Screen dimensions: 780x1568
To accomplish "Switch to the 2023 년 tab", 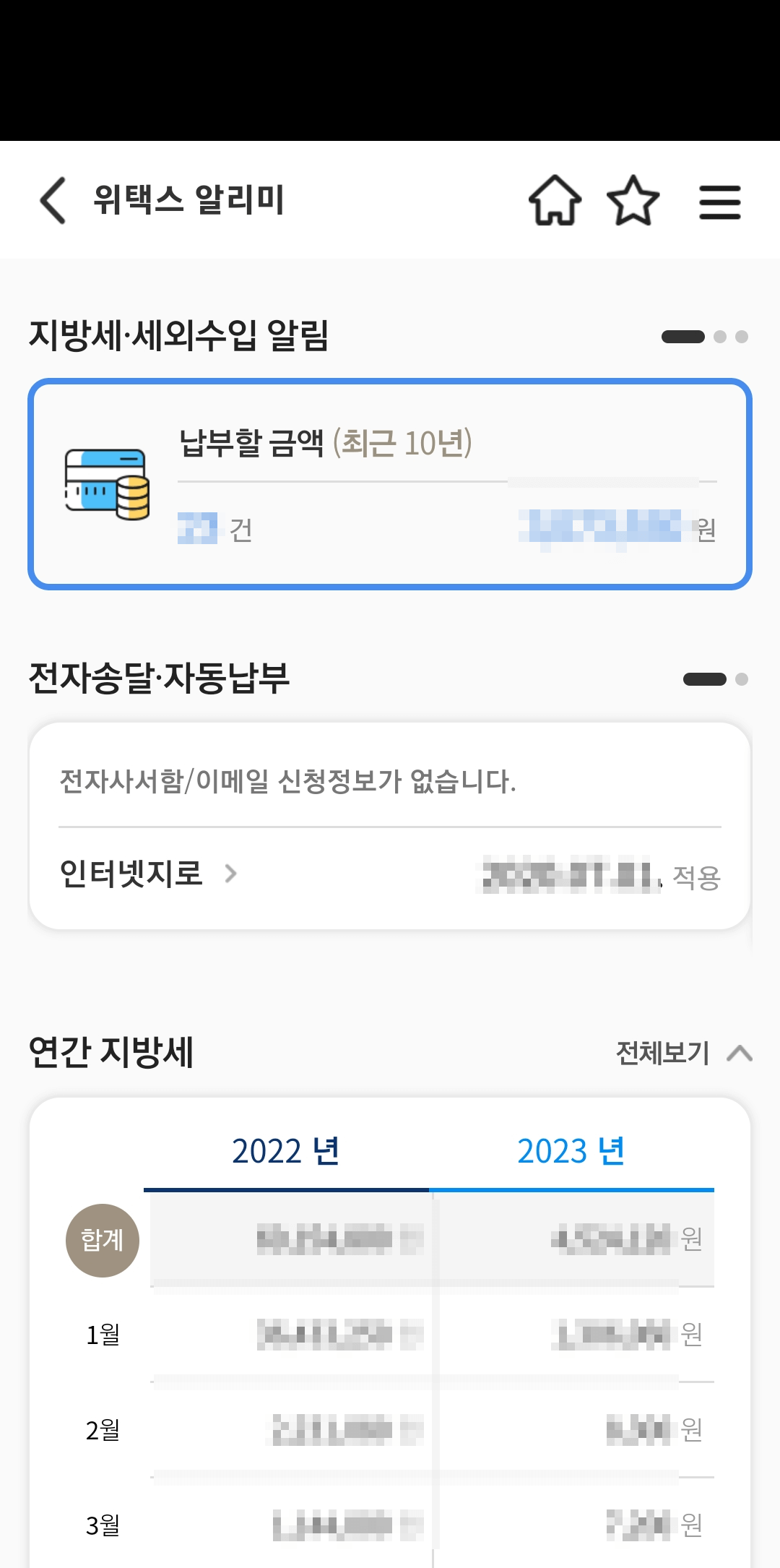I will point(571,1149).
